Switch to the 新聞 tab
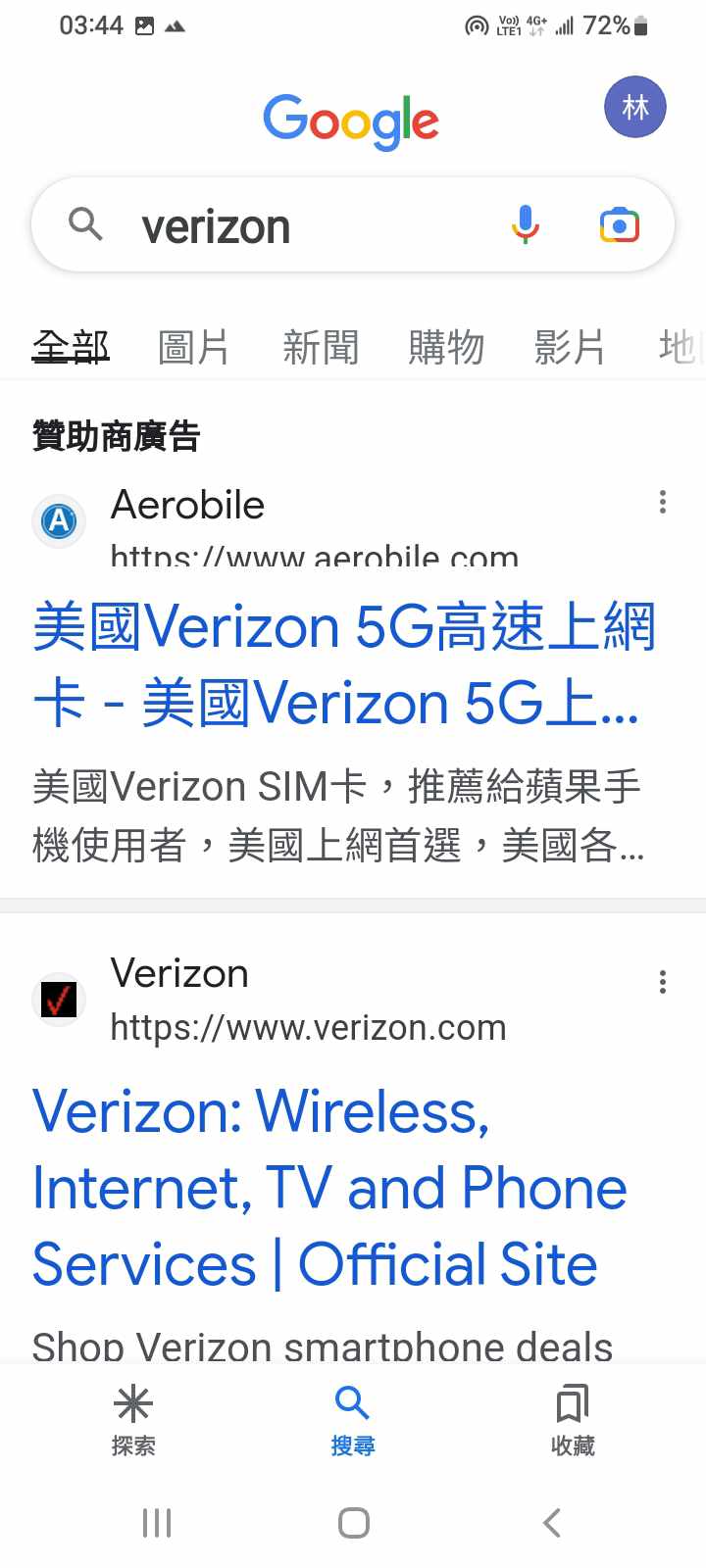Viewport: 706px width, 1568px height. click(321, 347)
